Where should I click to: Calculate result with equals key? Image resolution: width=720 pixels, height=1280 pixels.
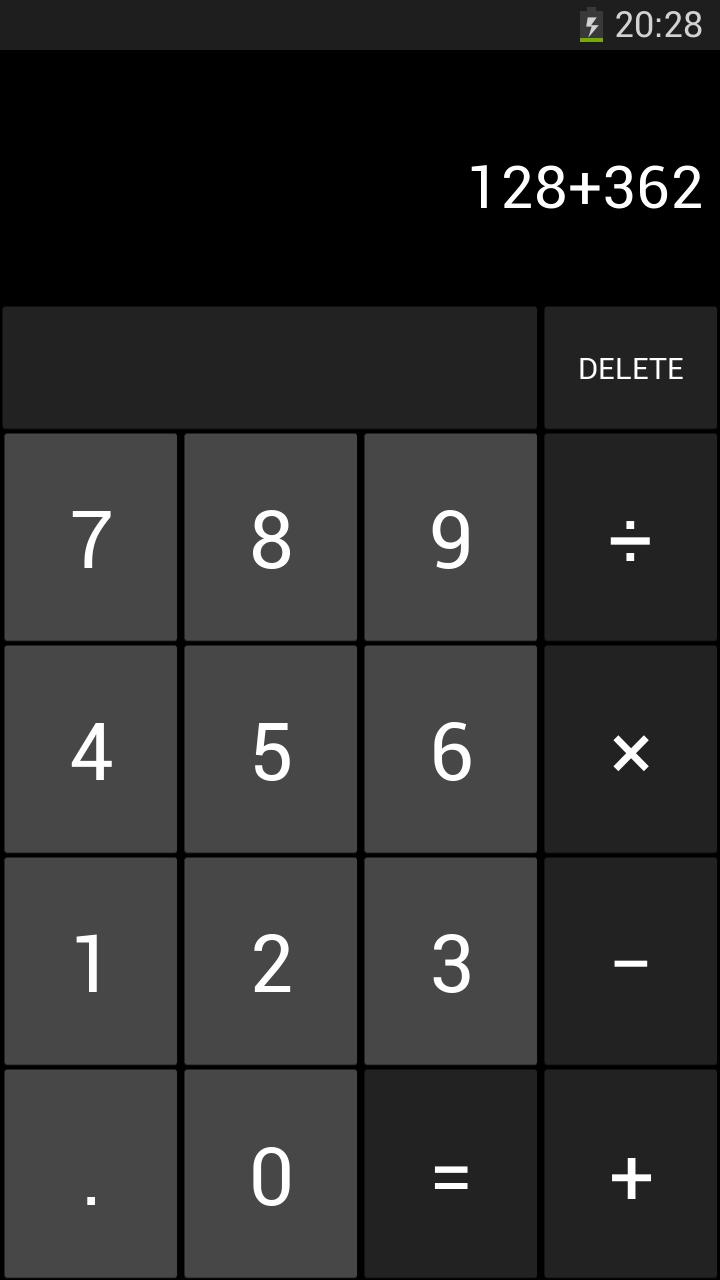point(451,1173)
